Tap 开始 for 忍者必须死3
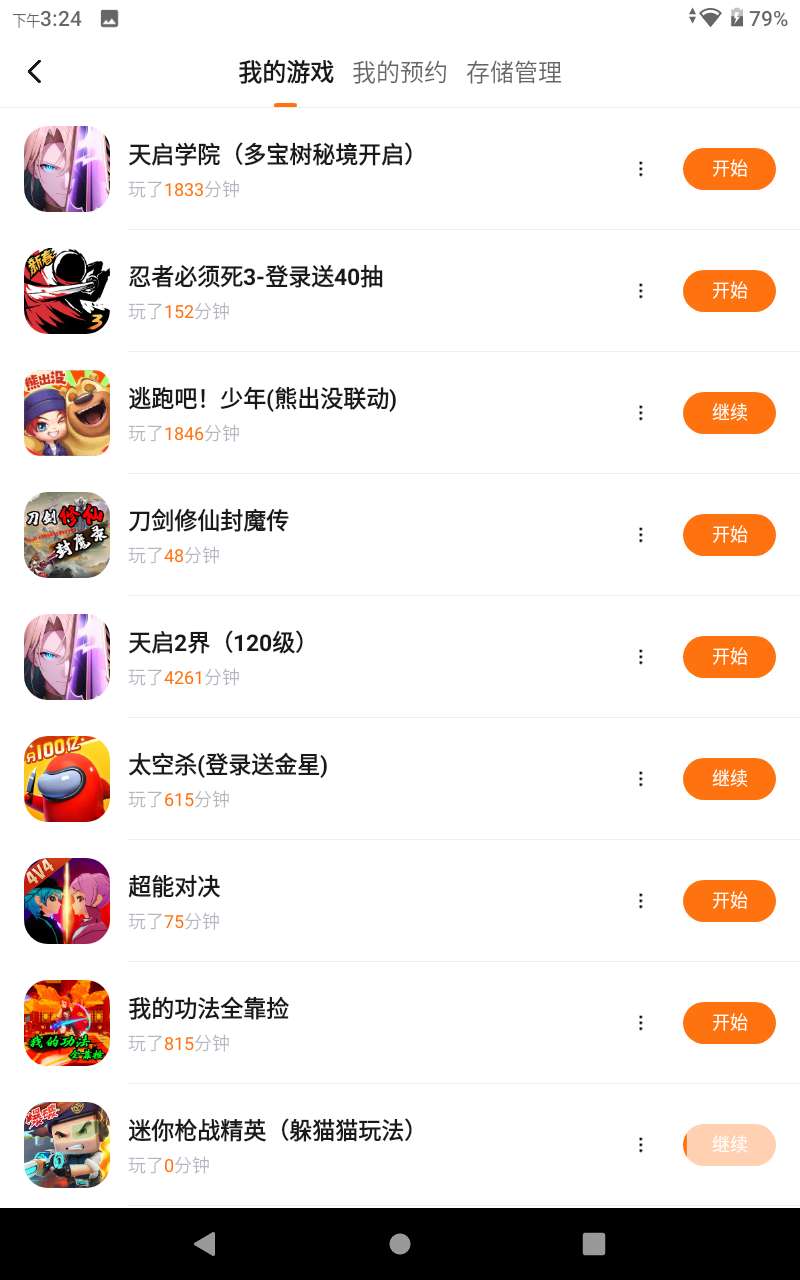 pos(729,291)
